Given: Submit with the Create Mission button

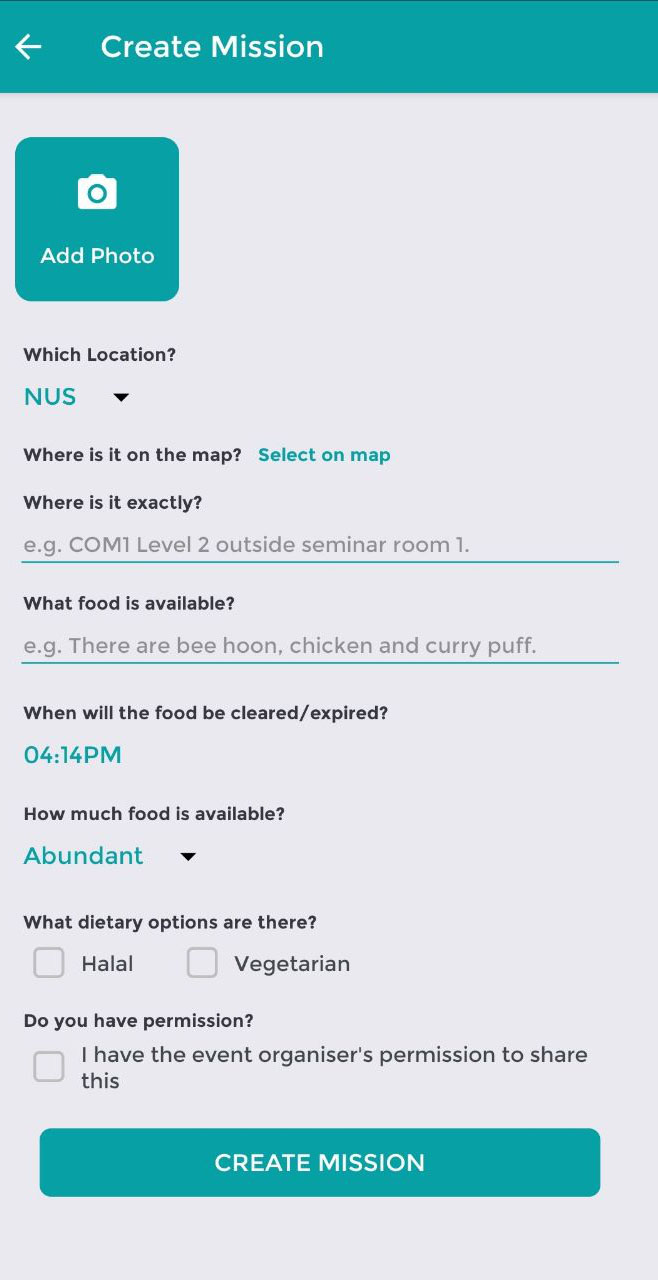Looking at the screenshot, I should point(320,1162).
